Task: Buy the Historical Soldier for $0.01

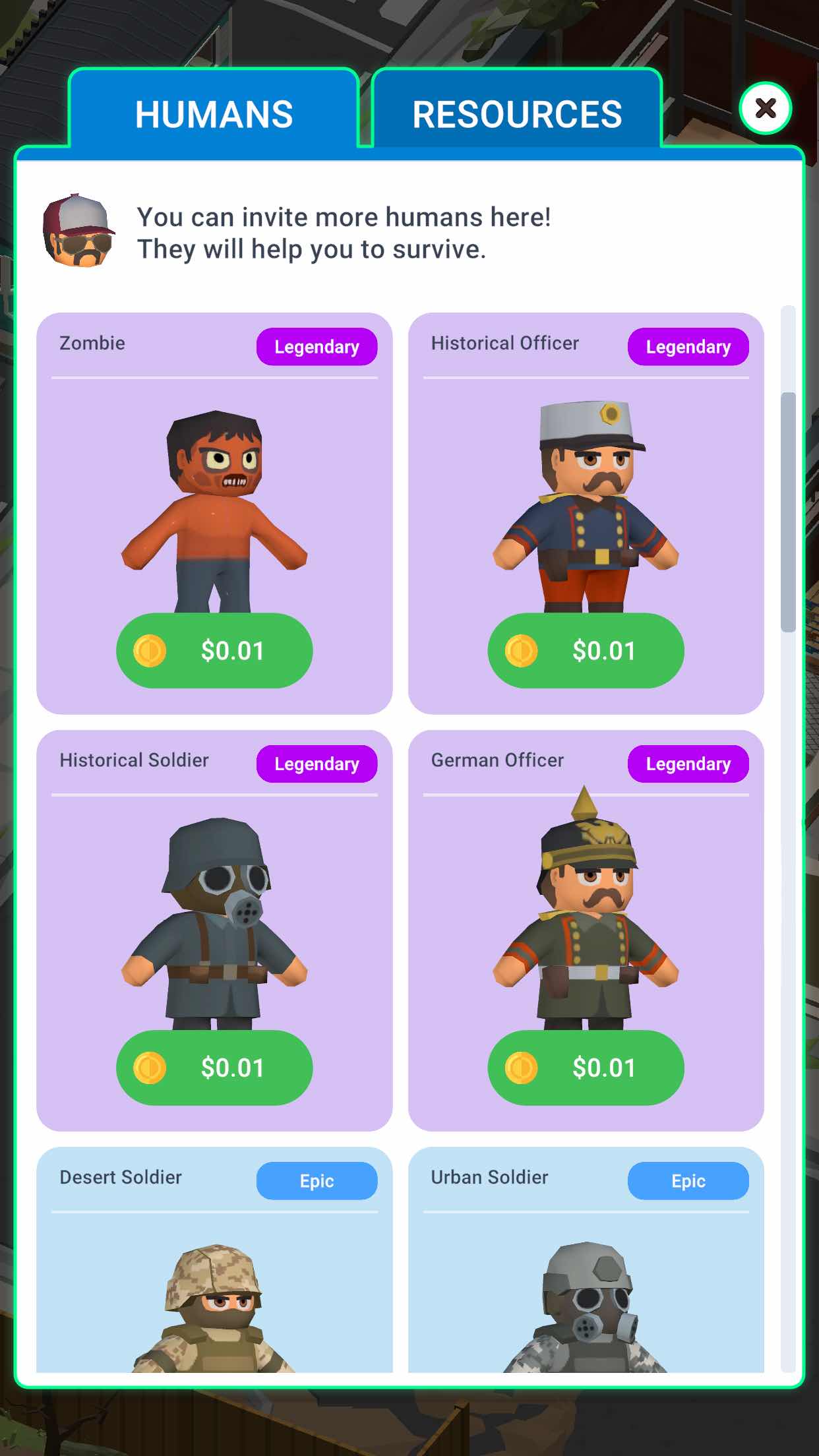Action: 214,1068
